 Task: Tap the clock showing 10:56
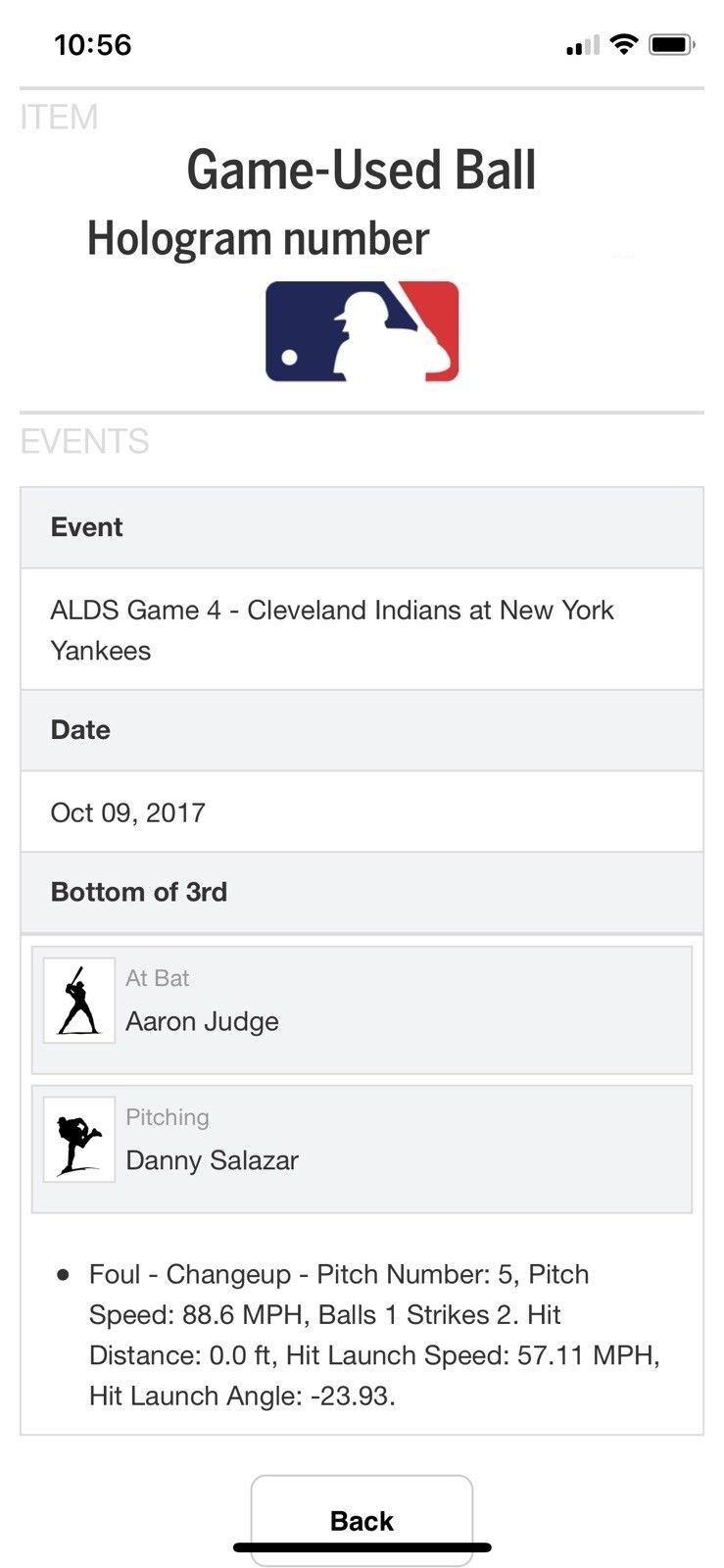94,44
